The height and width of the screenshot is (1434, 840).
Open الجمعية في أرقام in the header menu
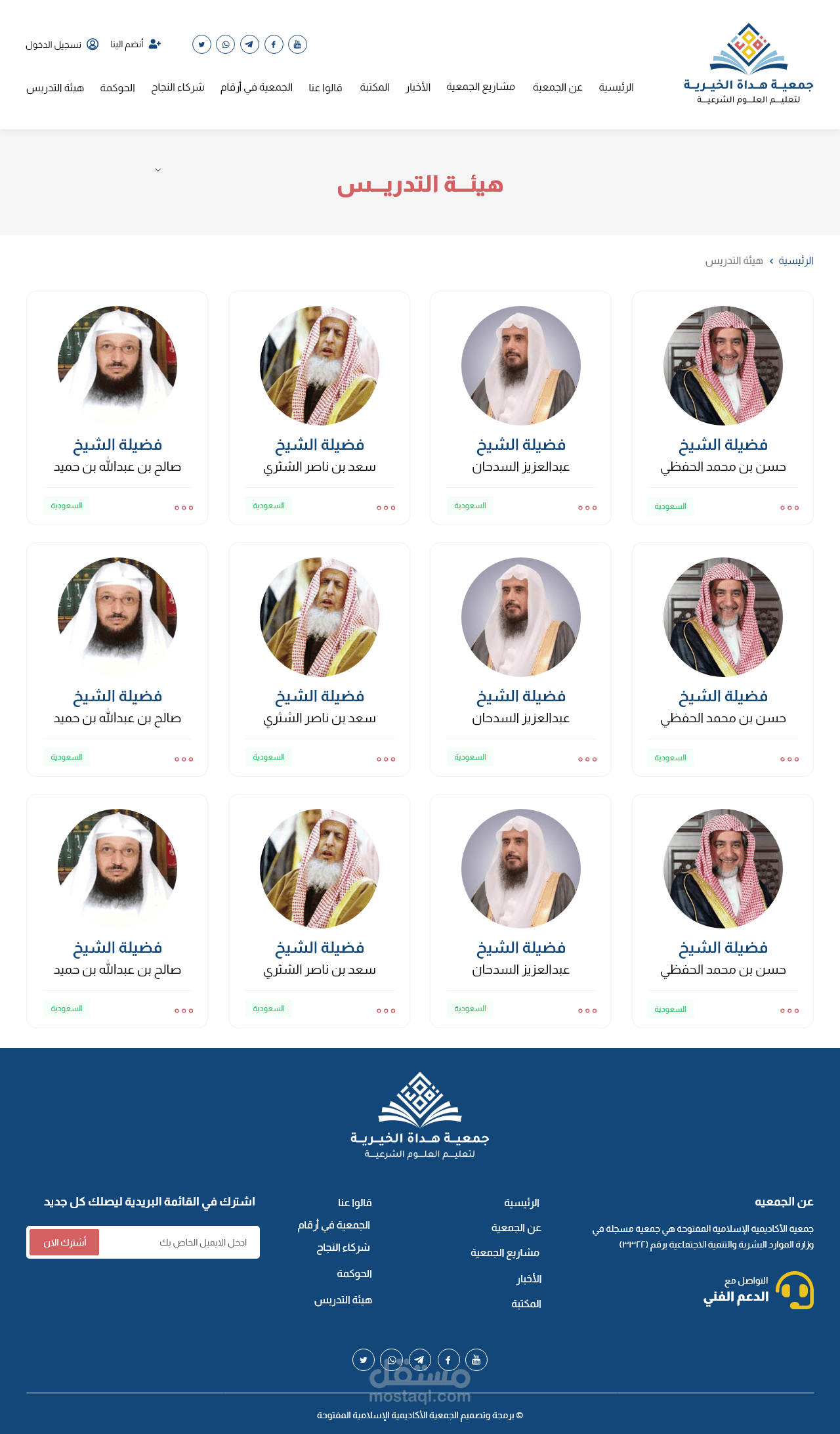pyautogui.click(x=257, y=87)
